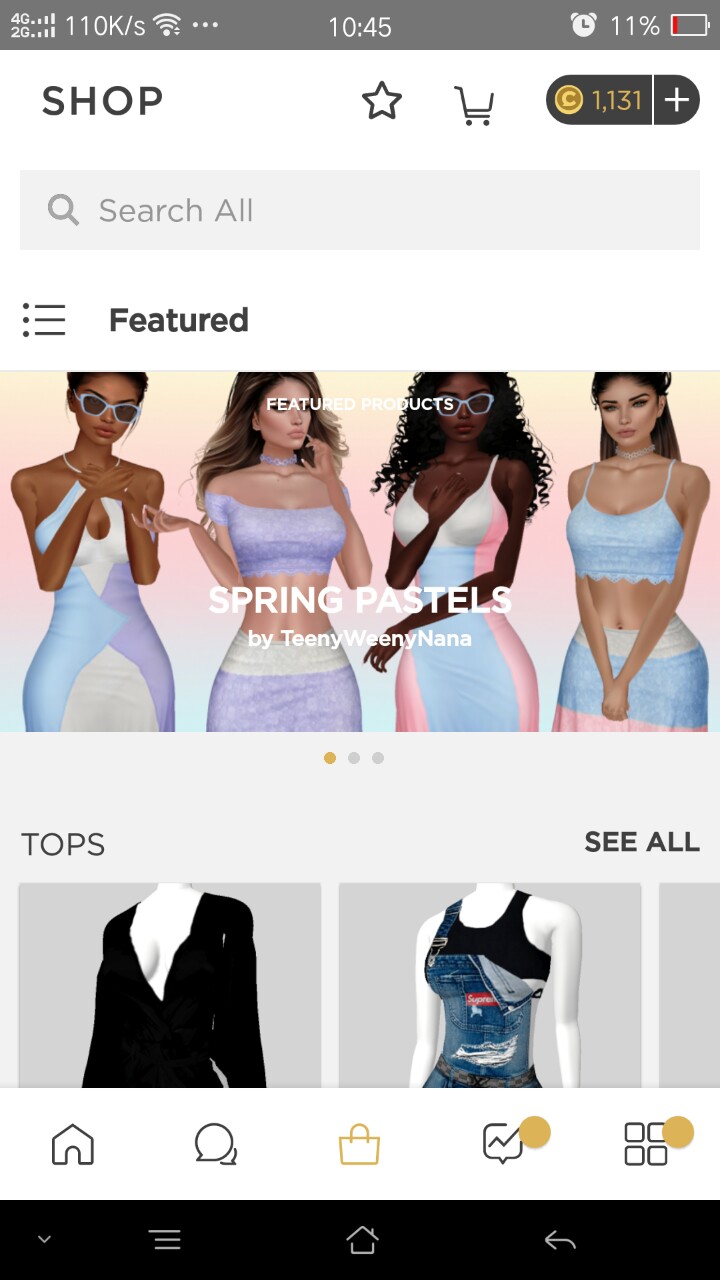Tap the system back button
Screen dimensions: 720x1280
pos(560,1241)
